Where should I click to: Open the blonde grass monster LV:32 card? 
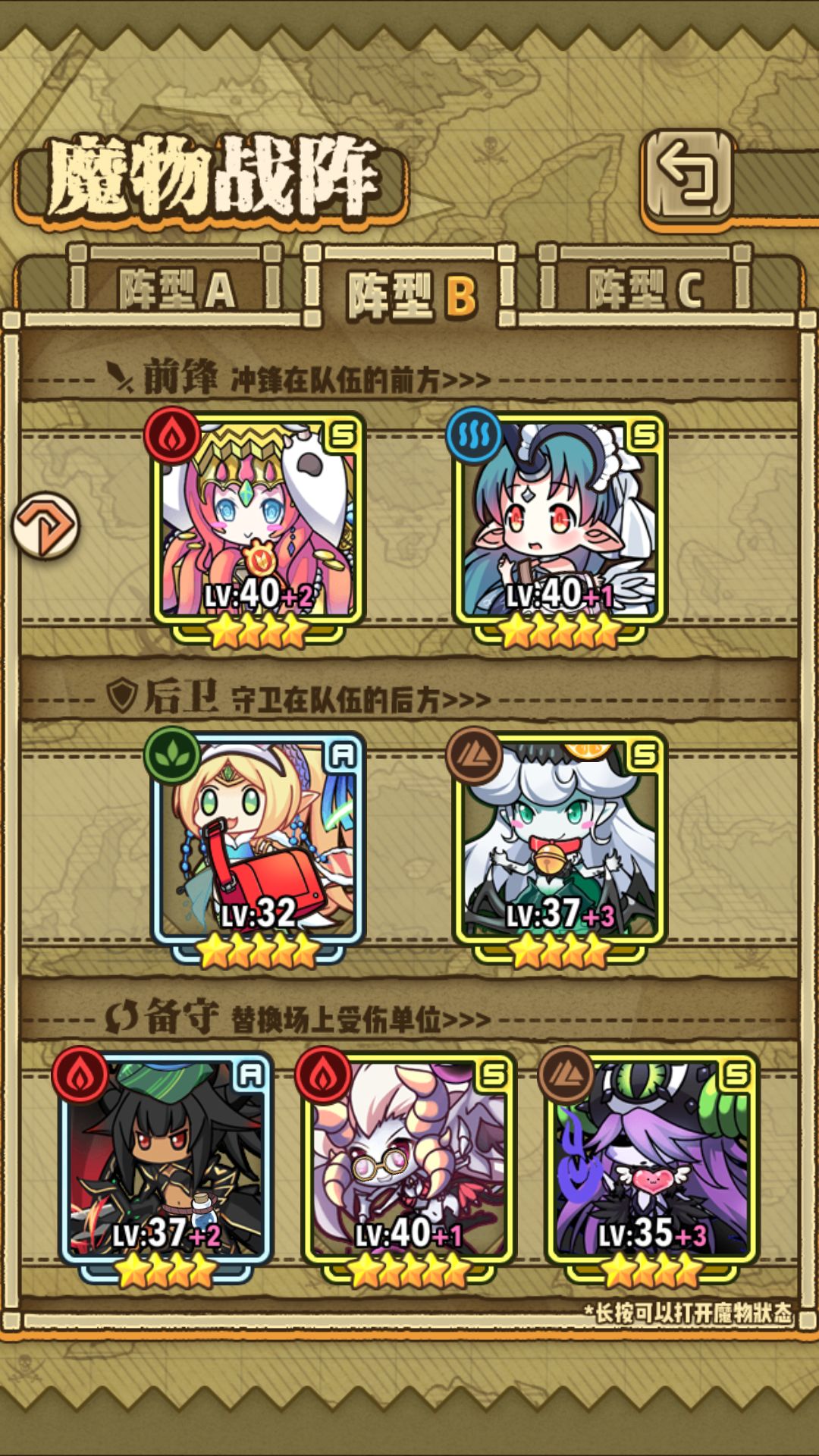[x=258, y=840]
